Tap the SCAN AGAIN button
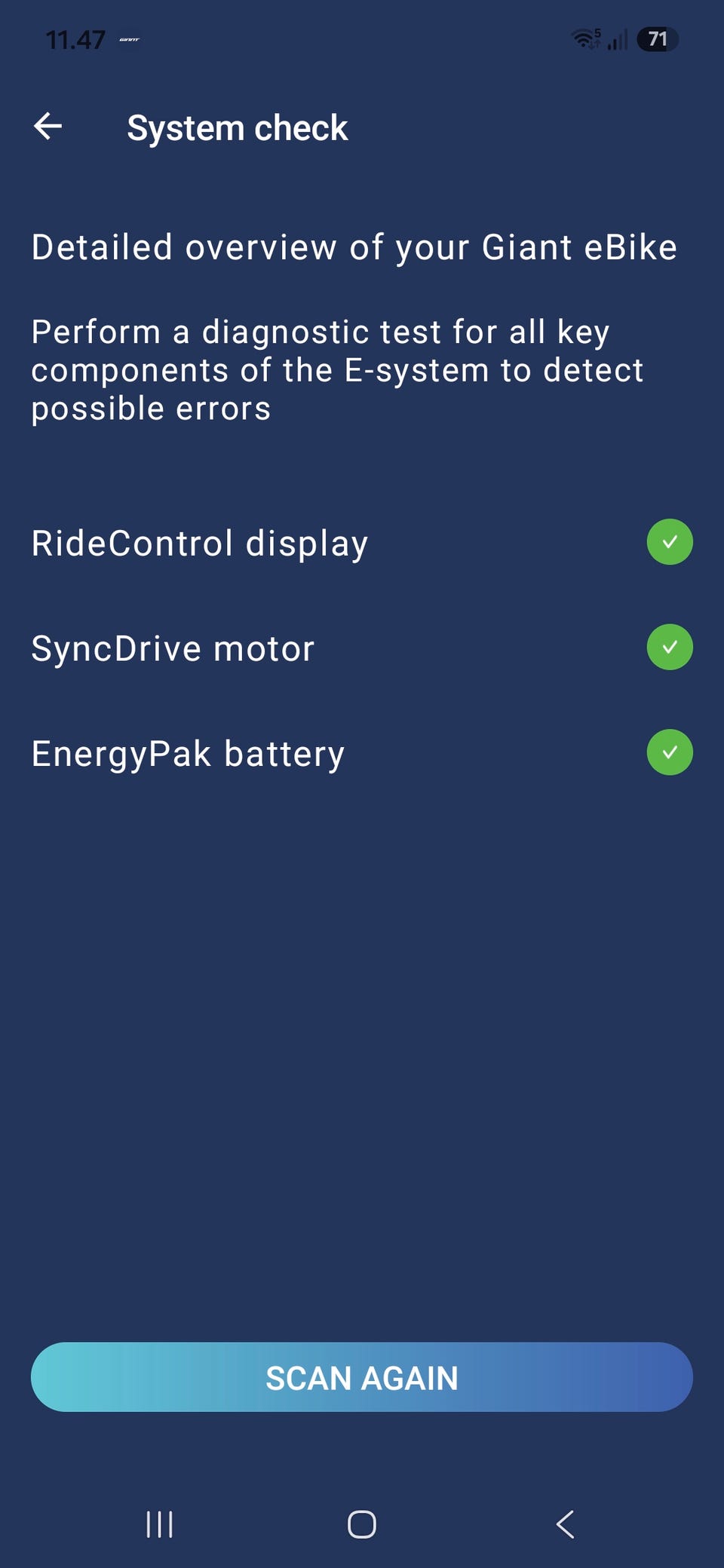Image resolution: width=724 pixels, height=1568 pixels. (362, 1377)
